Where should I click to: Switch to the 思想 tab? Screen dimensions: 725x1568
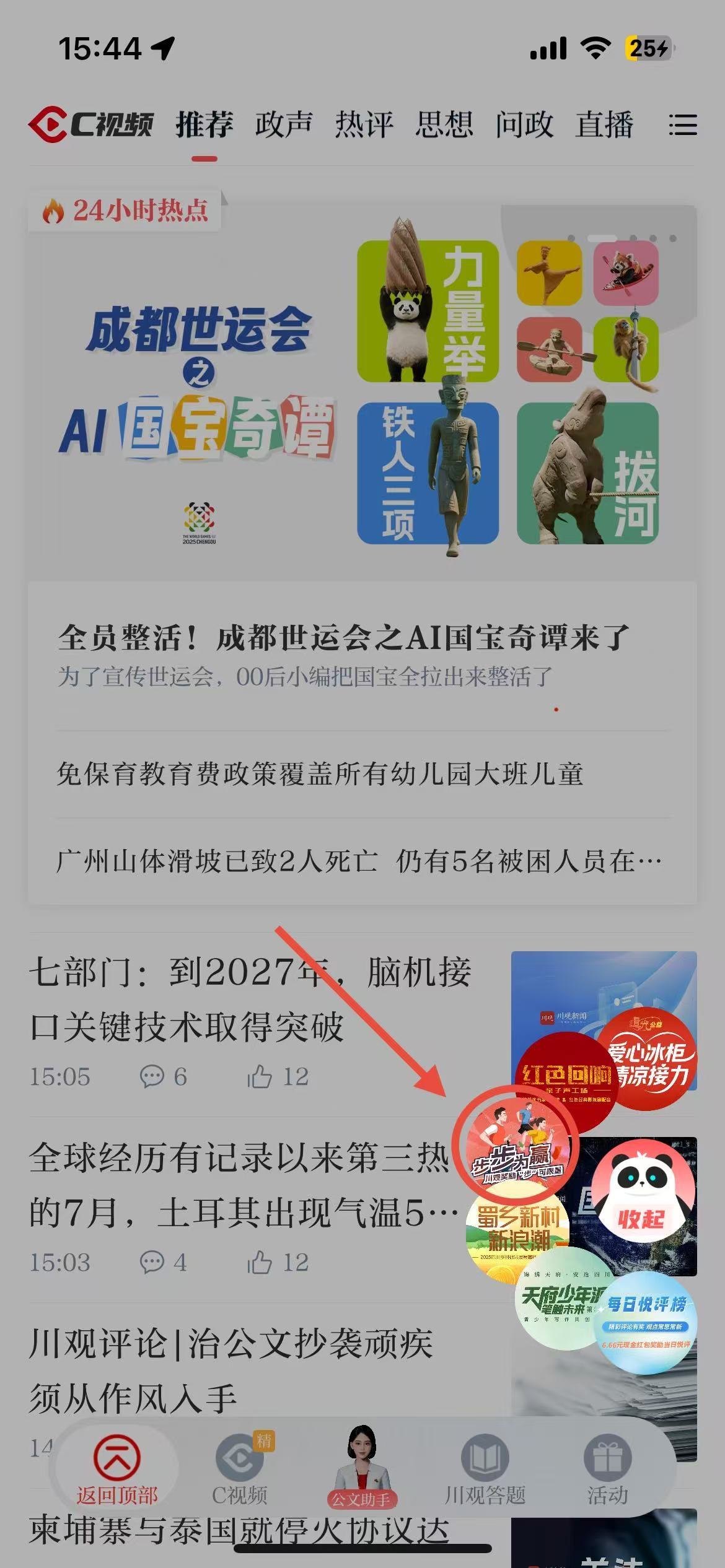click(444, 124)
